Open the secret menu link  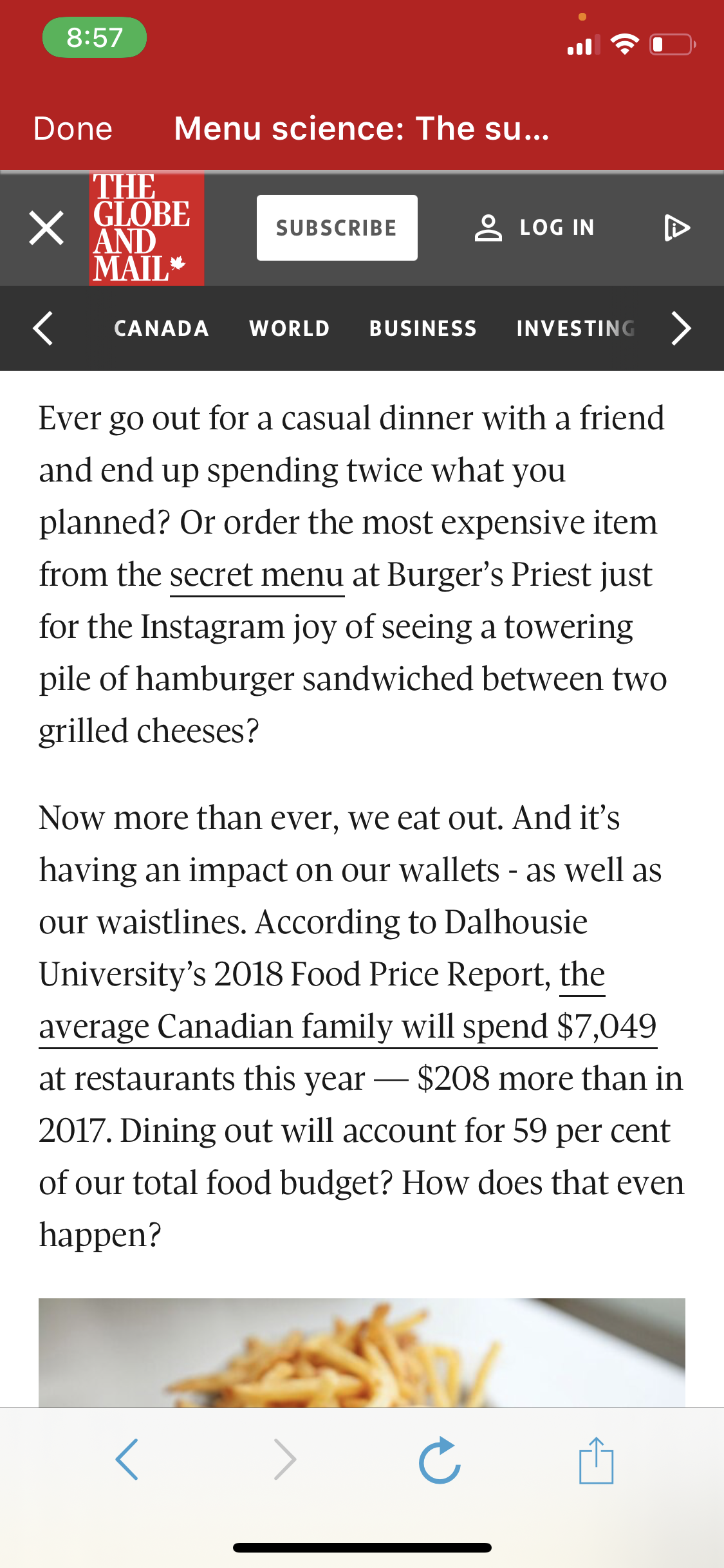point(257,575)
